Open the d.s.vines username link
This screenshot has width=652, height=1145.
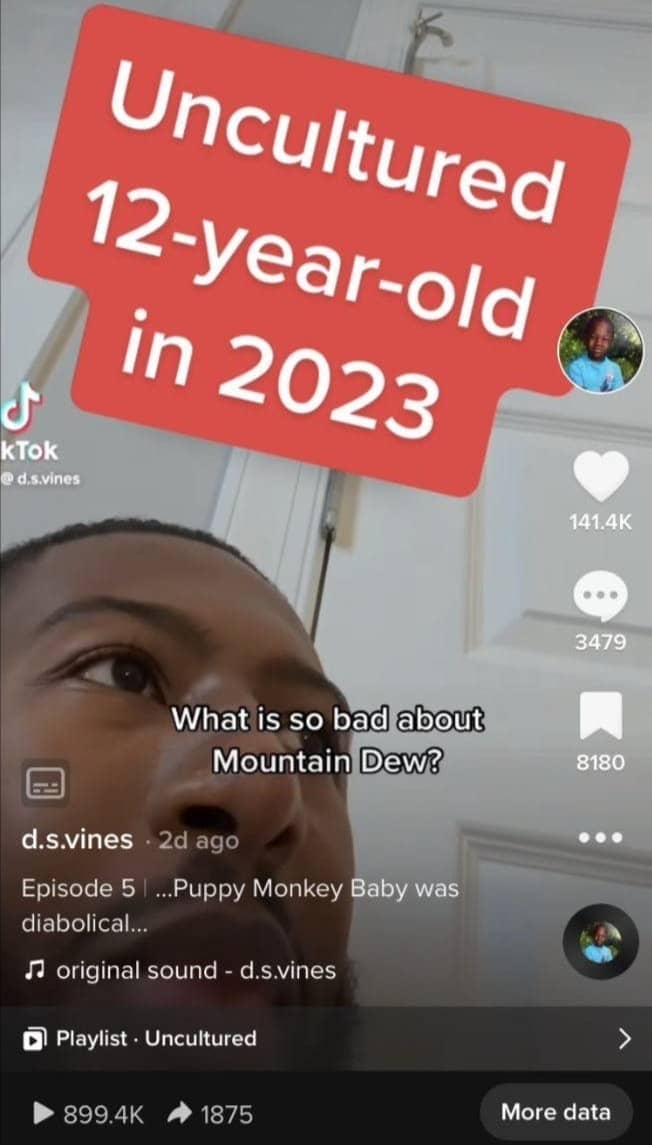[x=77, y=840]
